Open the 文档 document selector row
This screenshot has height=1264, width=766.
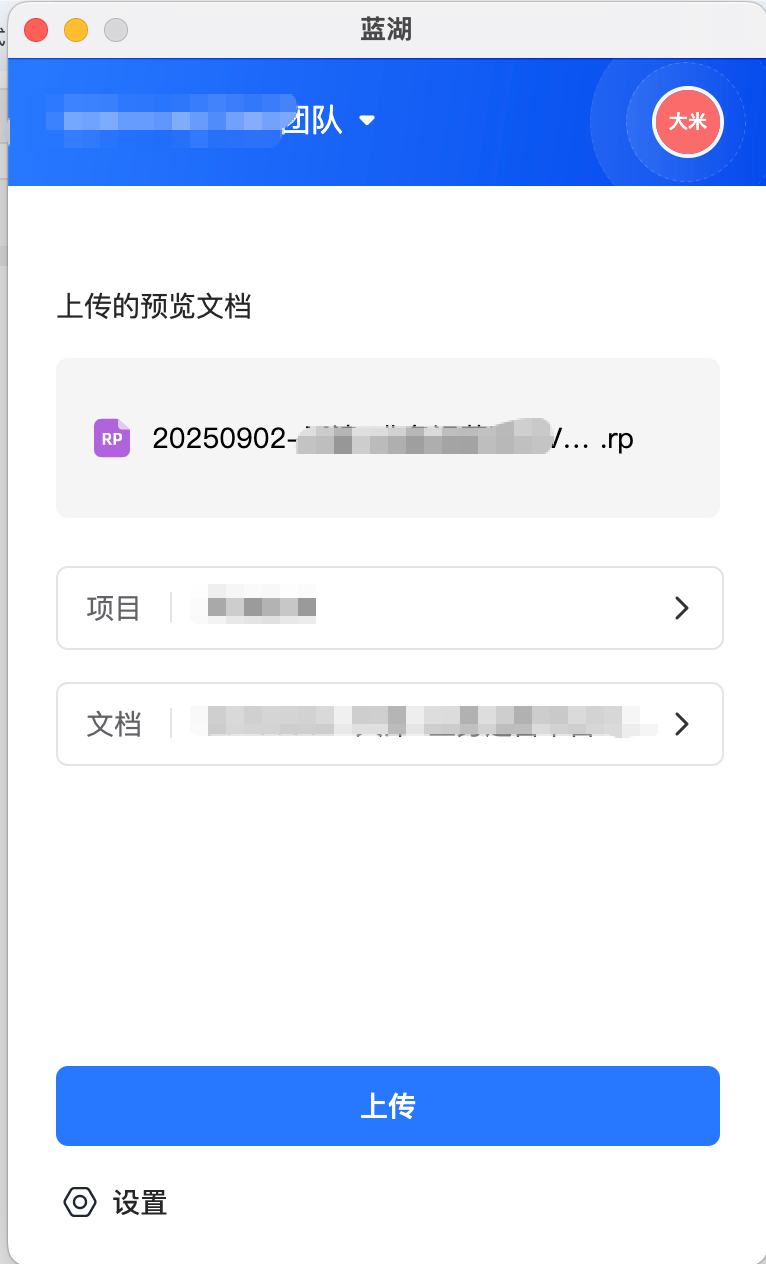point(389,724)
